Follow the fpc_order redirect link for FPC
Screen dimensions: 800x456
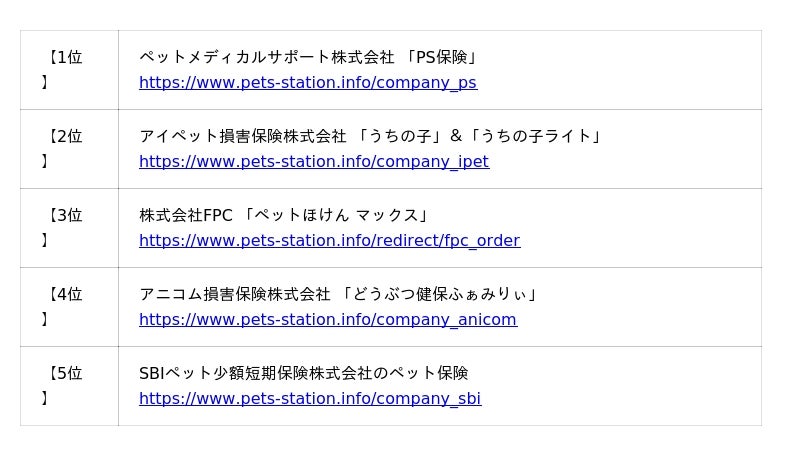(329, 241)
